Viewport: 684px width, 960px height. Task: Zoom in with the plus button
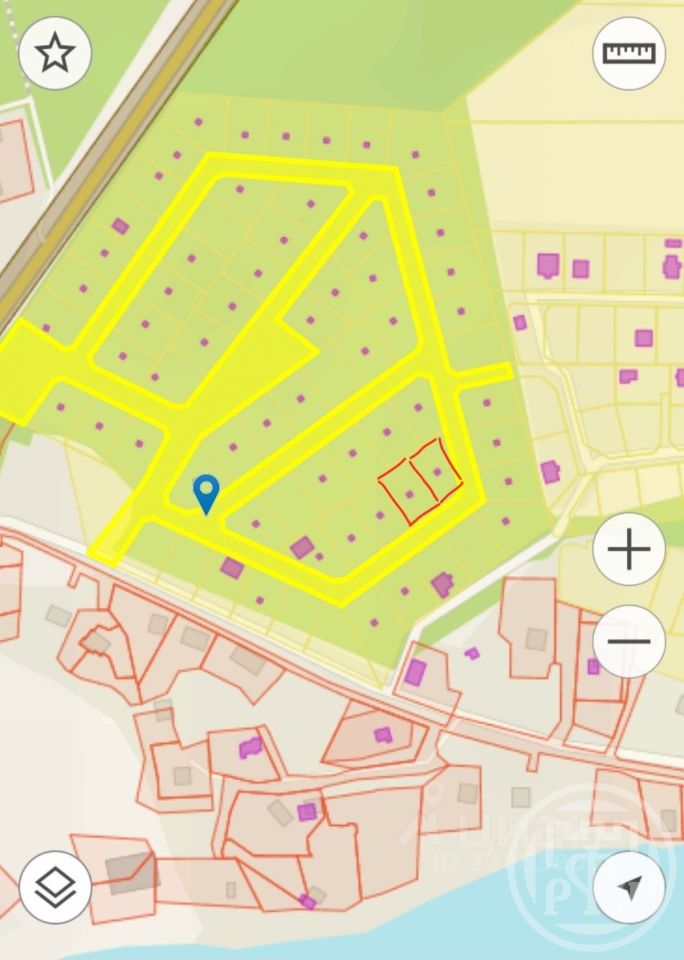coord(629,550)
